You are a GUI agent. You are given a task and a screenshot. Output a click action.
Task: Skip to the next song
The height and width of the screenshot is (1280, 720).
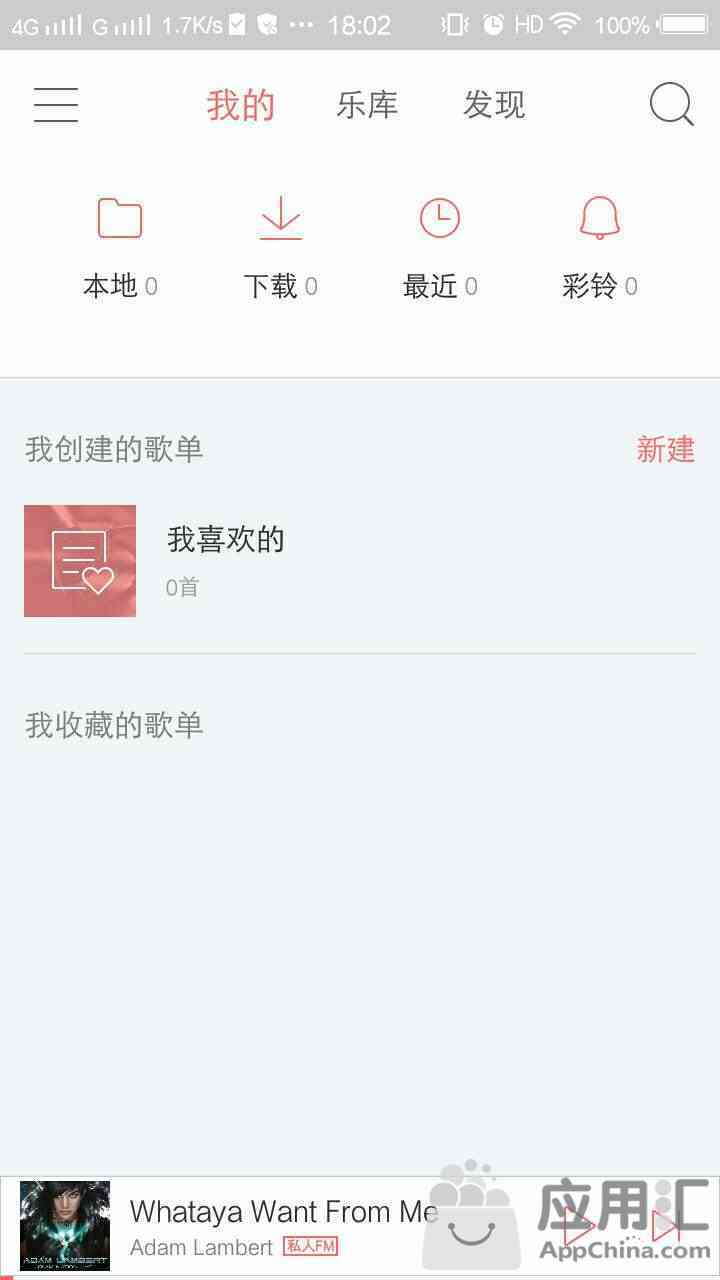665,1226
